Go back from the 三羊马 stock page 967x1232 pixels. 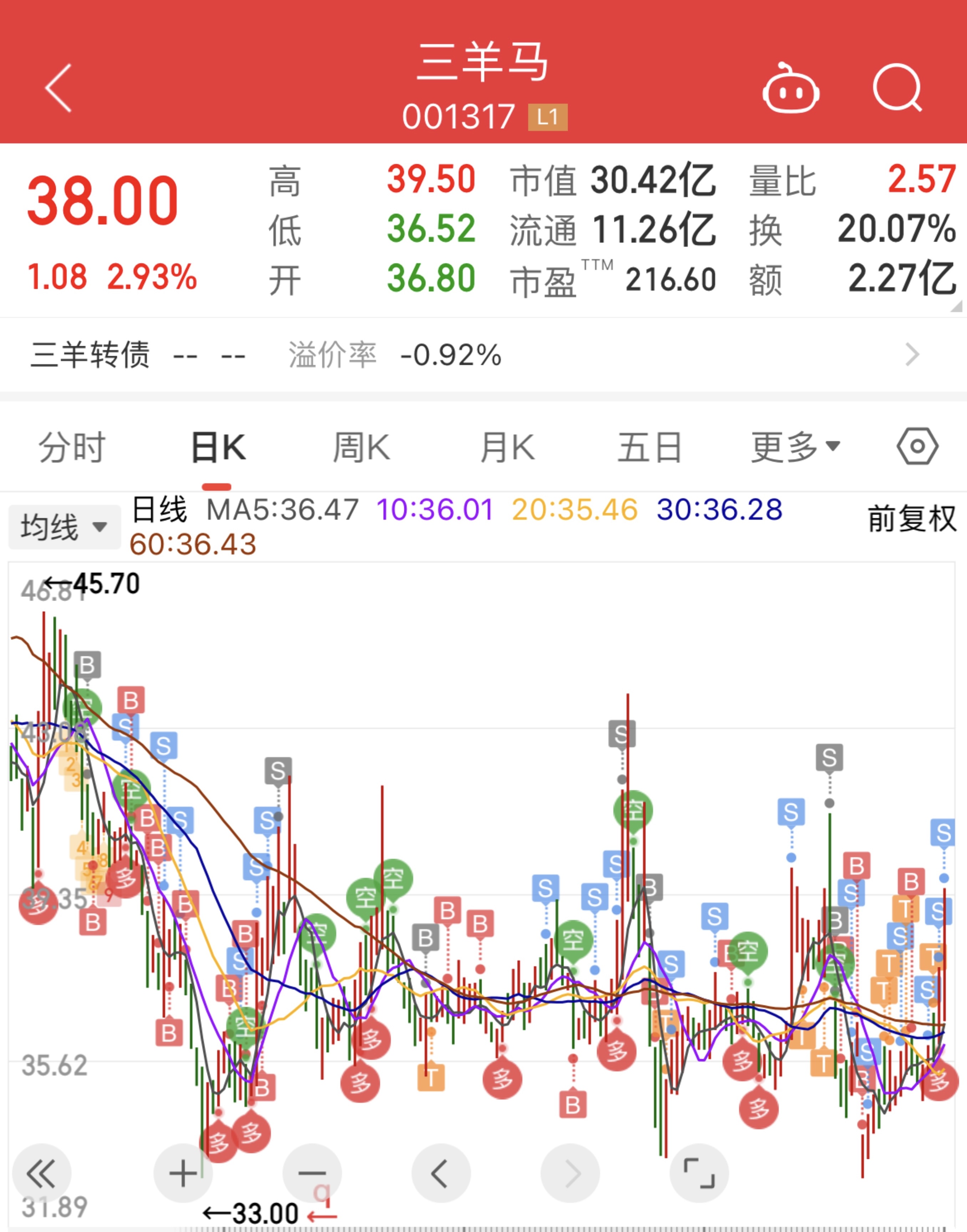click(59, 88)
